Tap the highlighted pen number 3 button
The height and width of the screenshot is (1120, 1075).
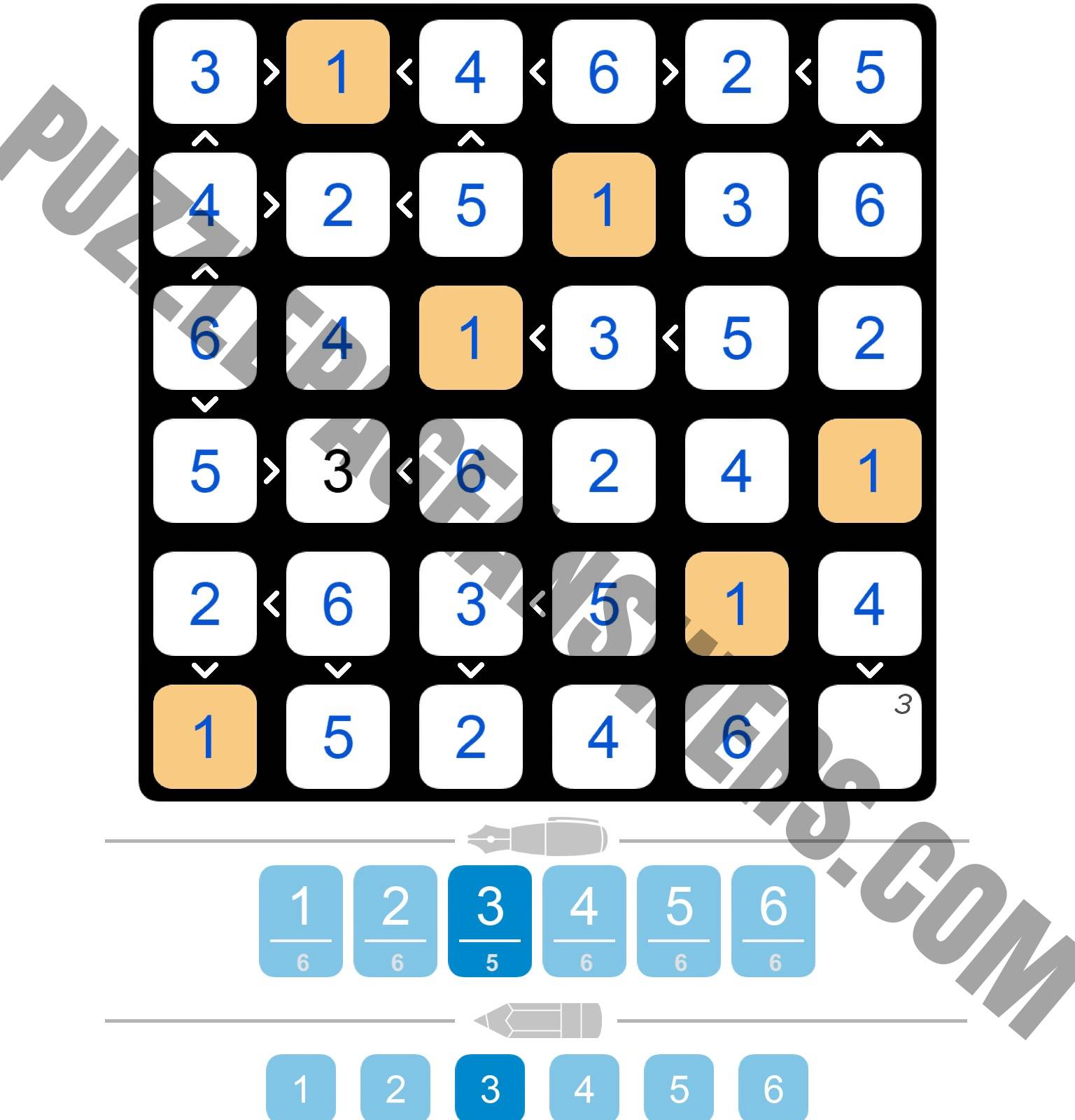[490, 920]
